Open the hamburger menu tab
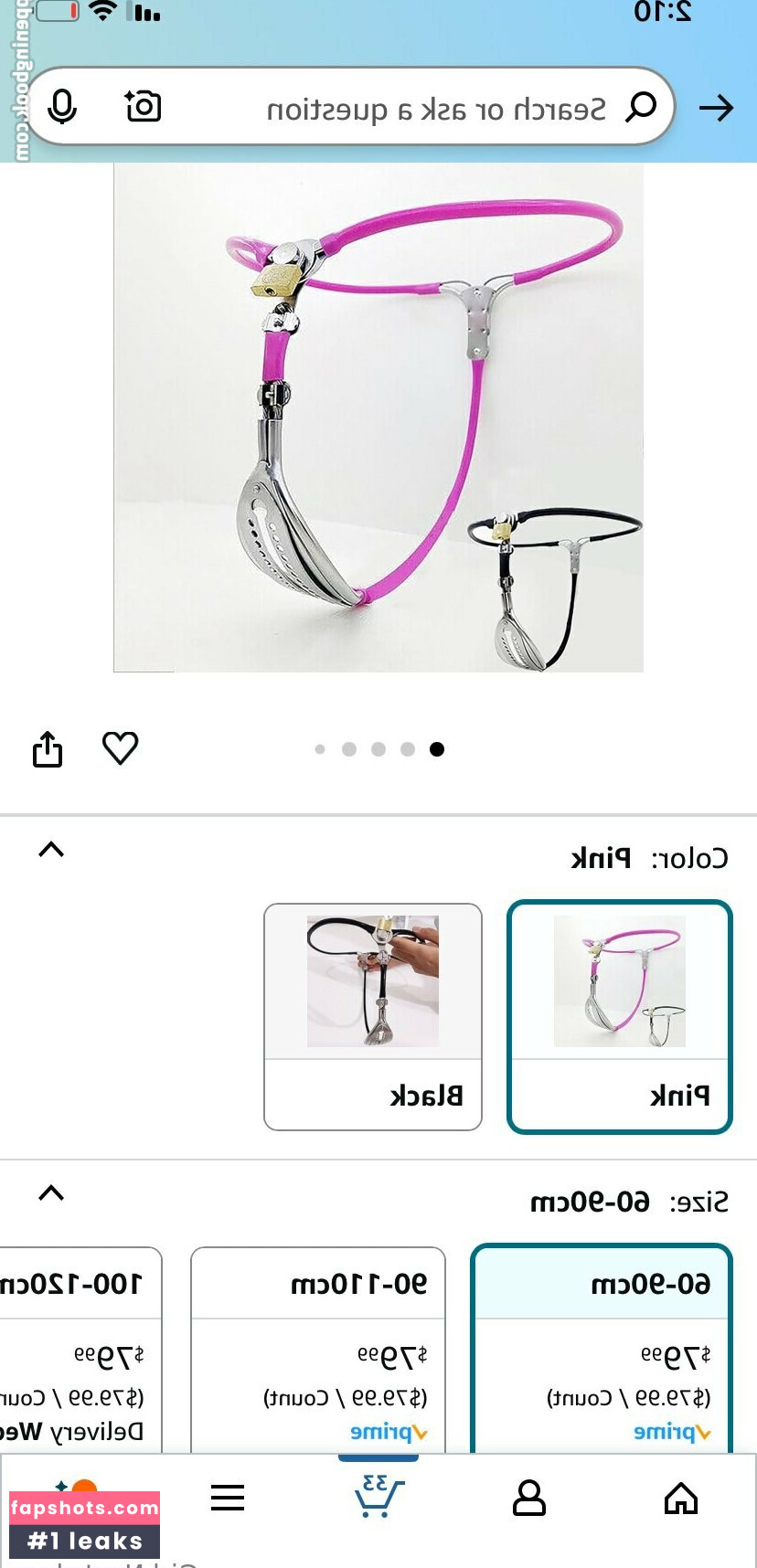Viewport: 757px width, 1568px height. (x=228, y=1498)
